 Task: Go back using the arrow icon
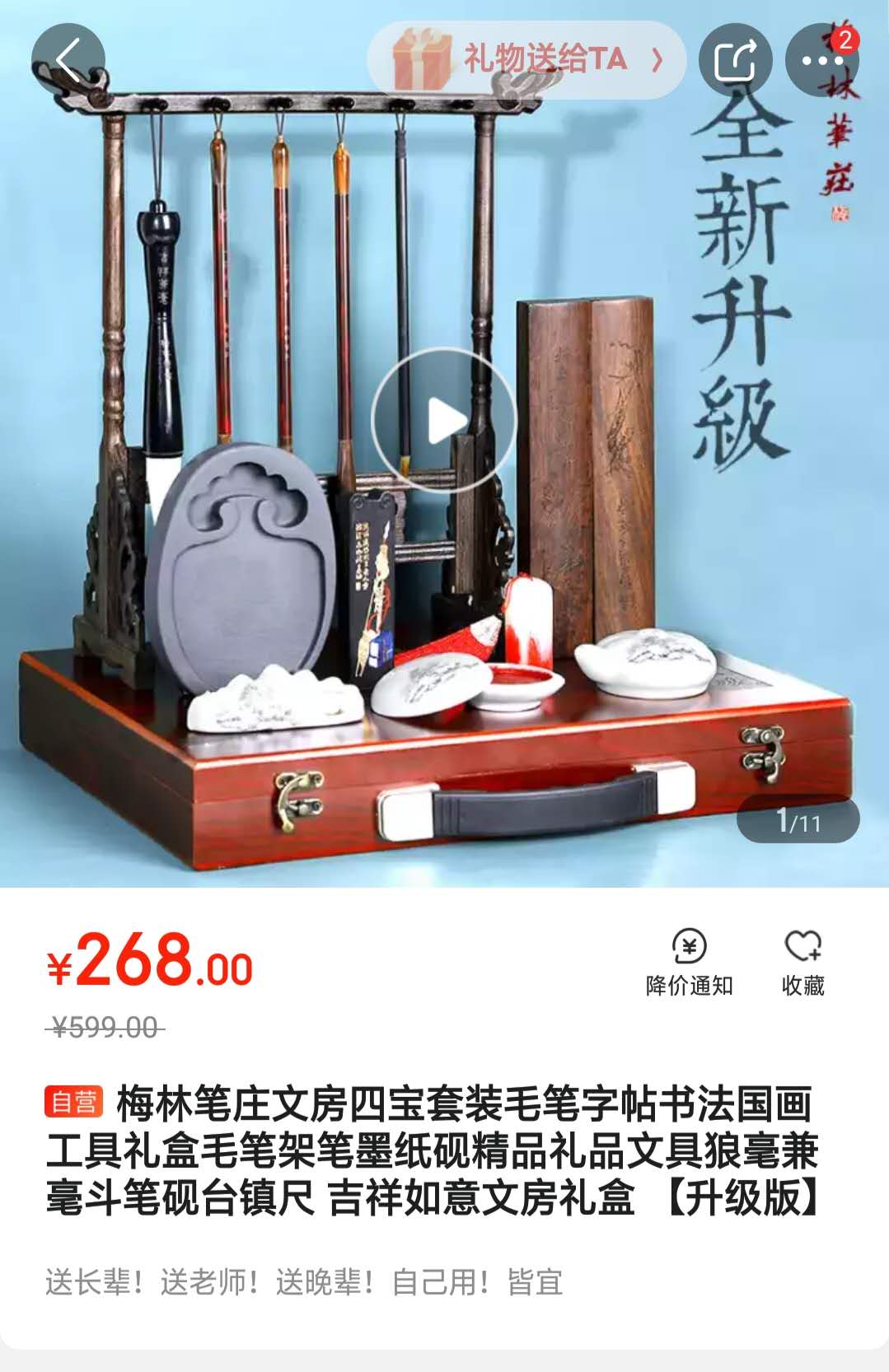[x=68, y=60]
